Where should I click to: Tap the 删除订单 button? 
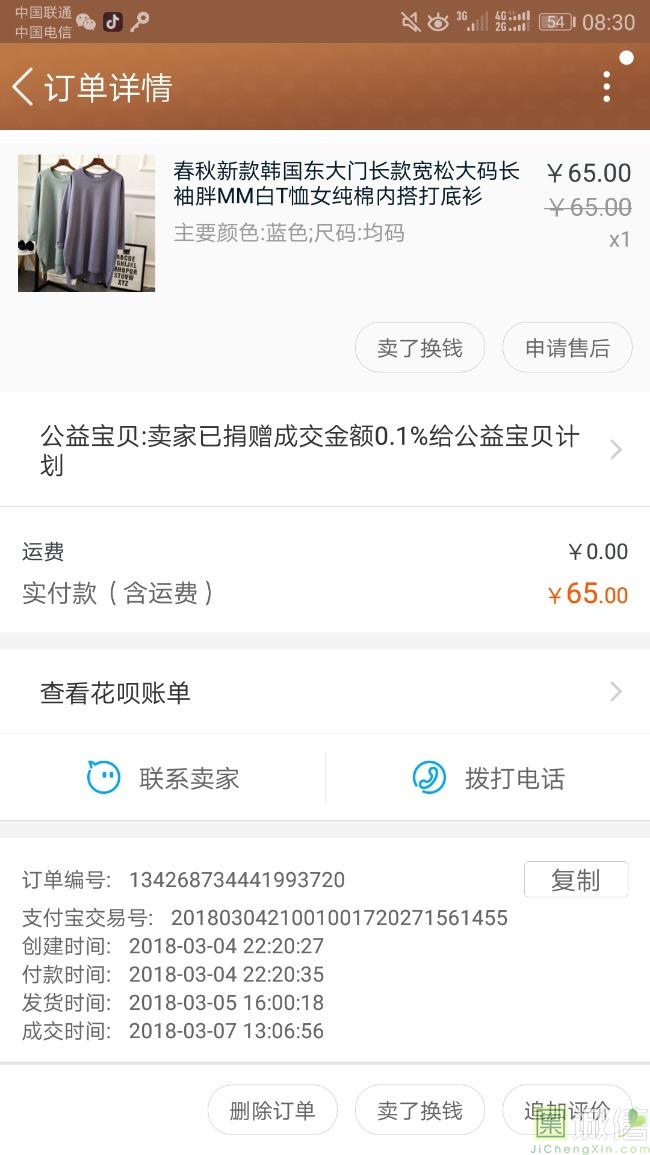(272, 1110)
